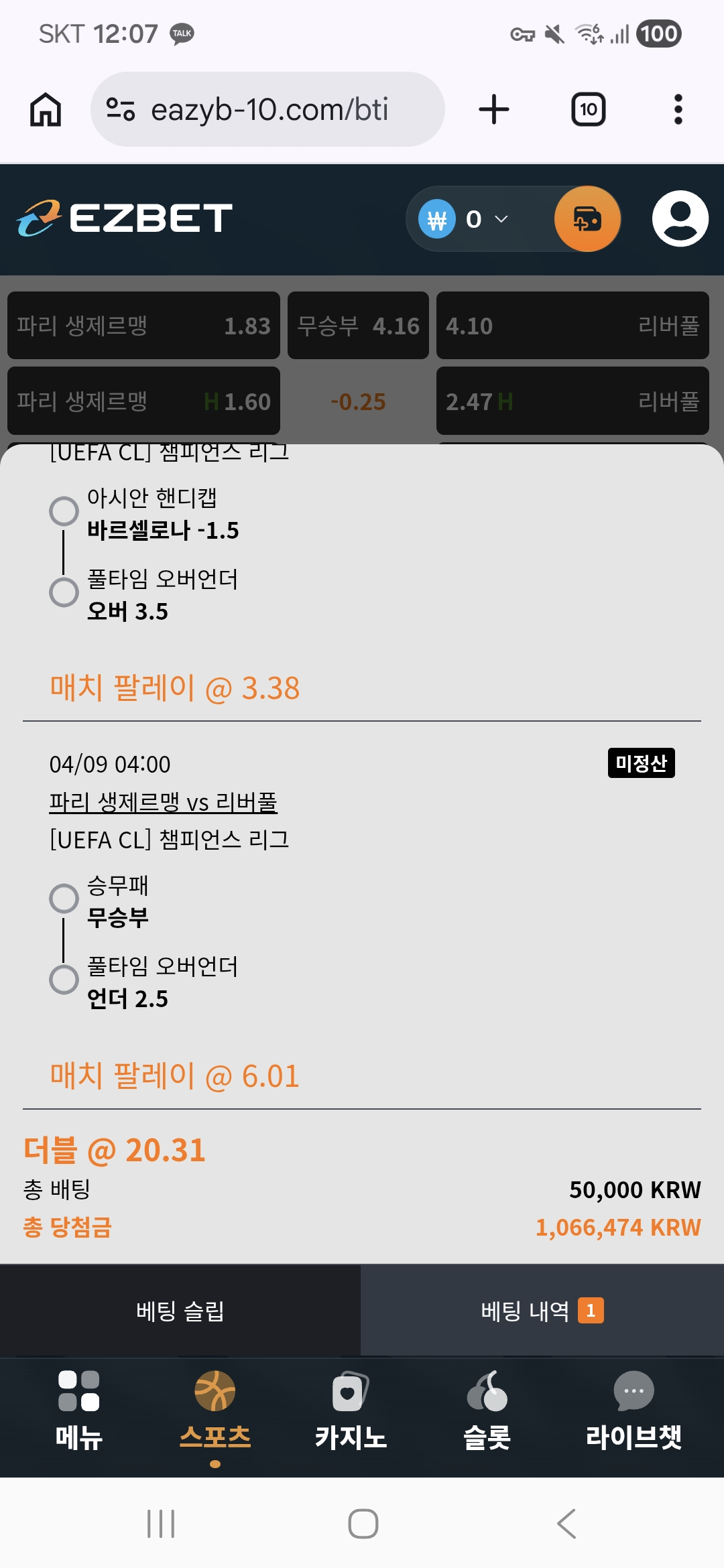Go back using the system back button

(x=566, y=1523)
